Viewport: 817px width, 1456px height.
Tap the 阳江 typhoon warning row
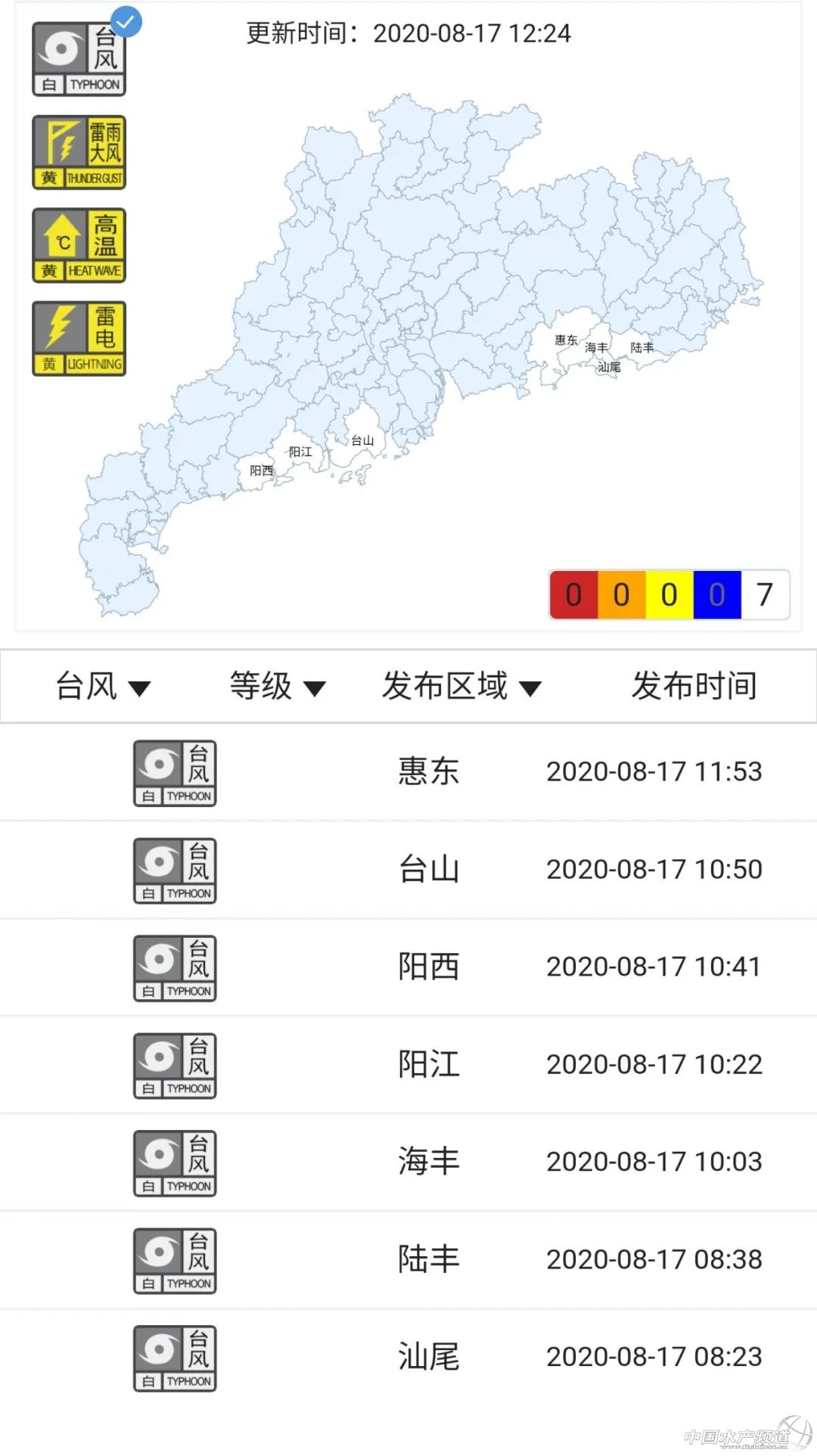click(x=429, y=1065)
